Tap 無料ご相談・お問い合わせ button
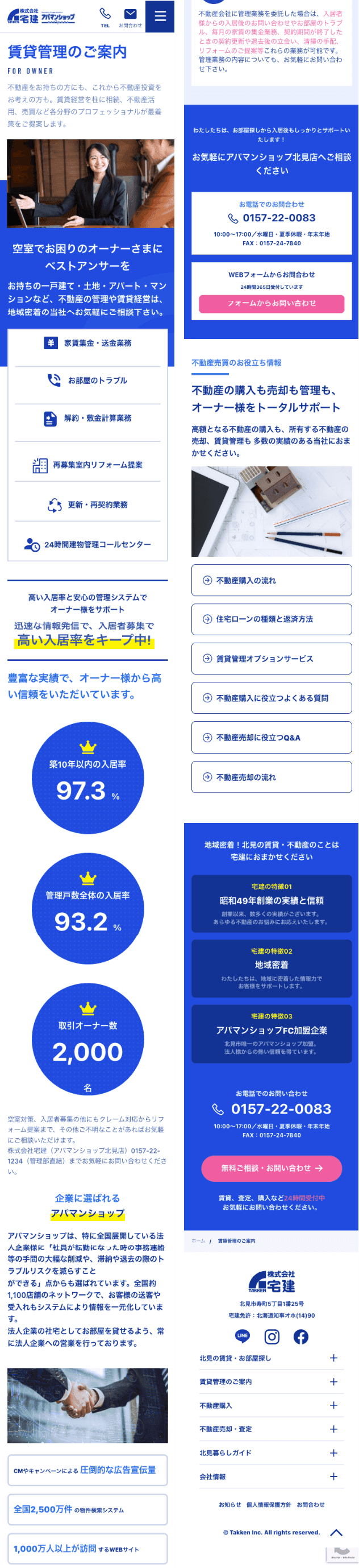Screen dimensions: 359x1568 (271, 1168)
